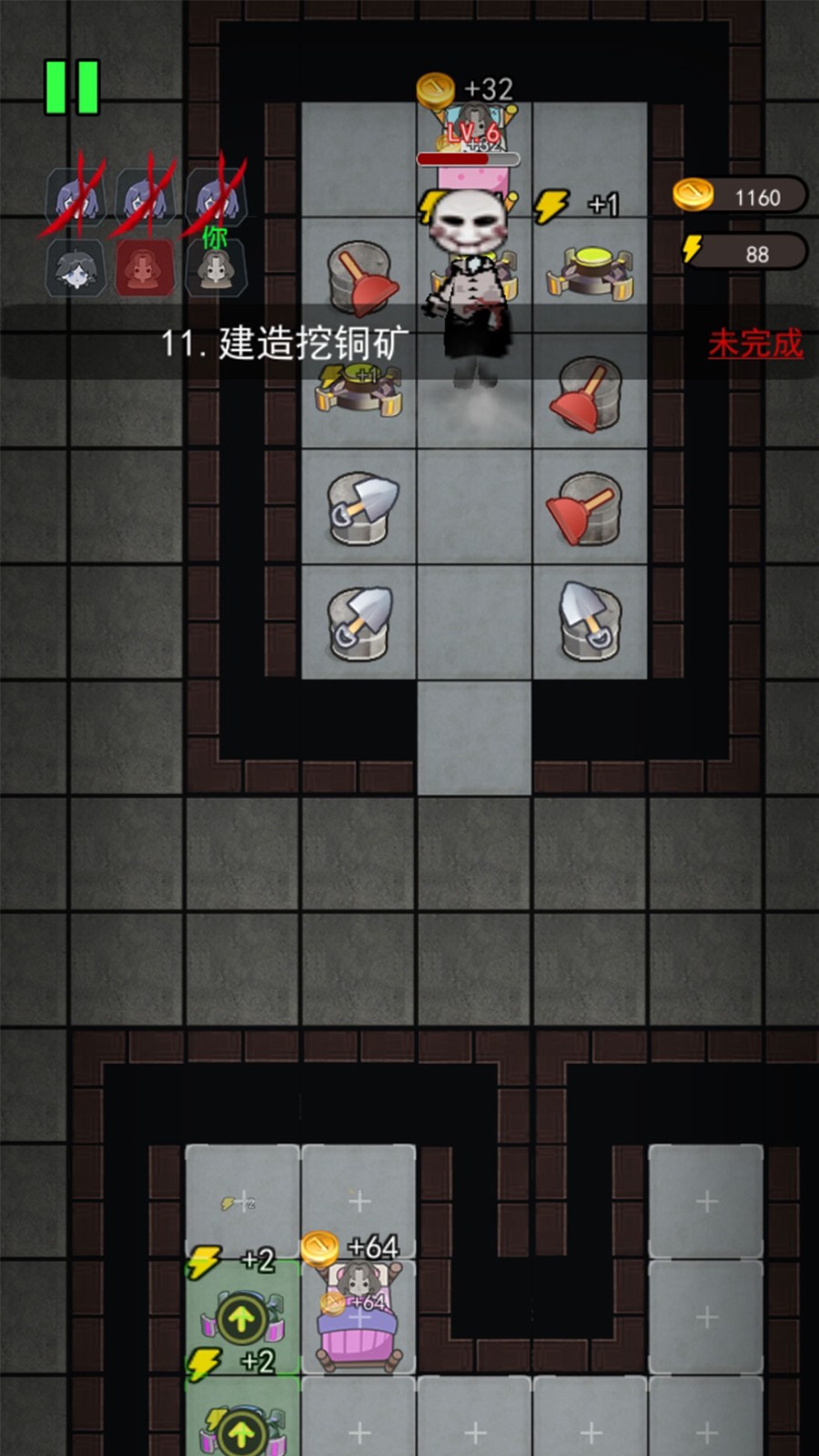Tap the mission banner 11. 建造挖铜矿
This screenshot has width=819, height=1456.
click(x=285, y=344)
